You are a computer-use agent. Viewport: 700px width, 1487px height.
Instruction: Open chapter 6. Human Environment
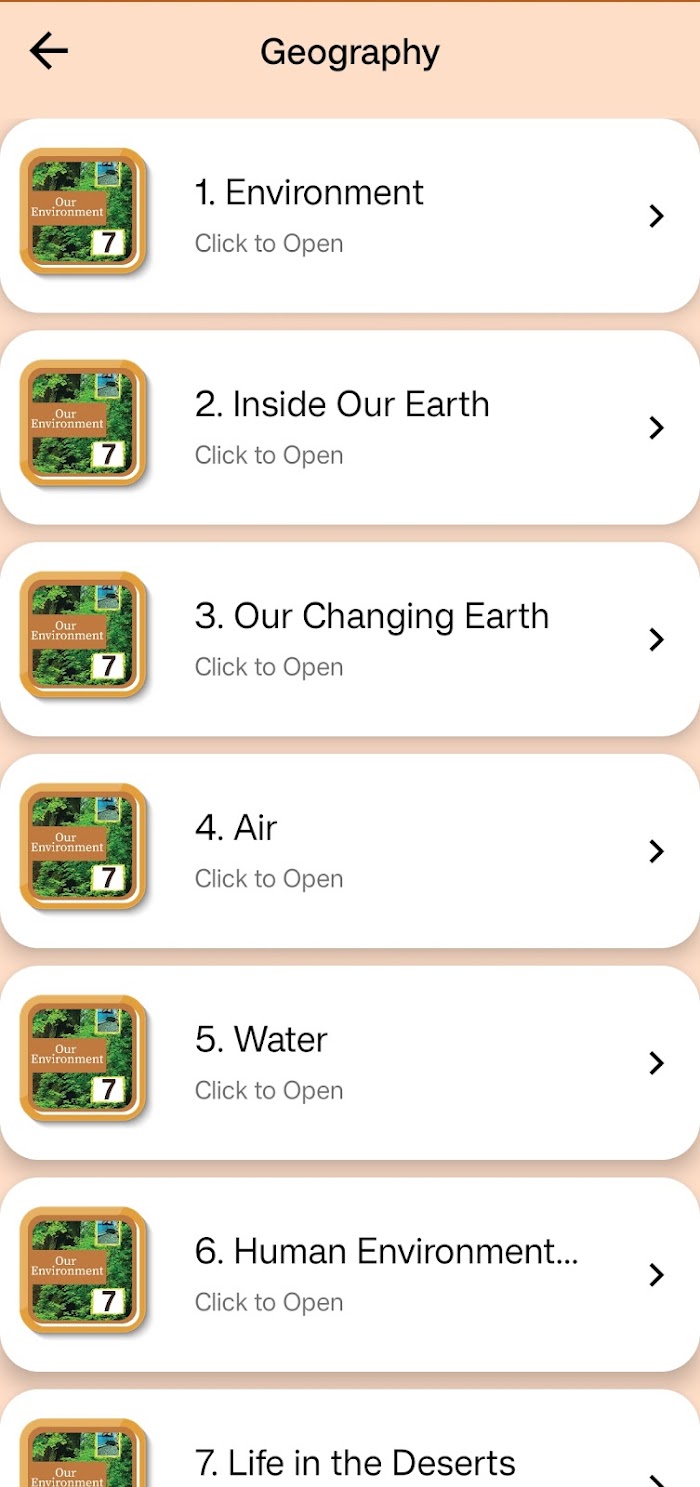click(x=350, y=1275)
